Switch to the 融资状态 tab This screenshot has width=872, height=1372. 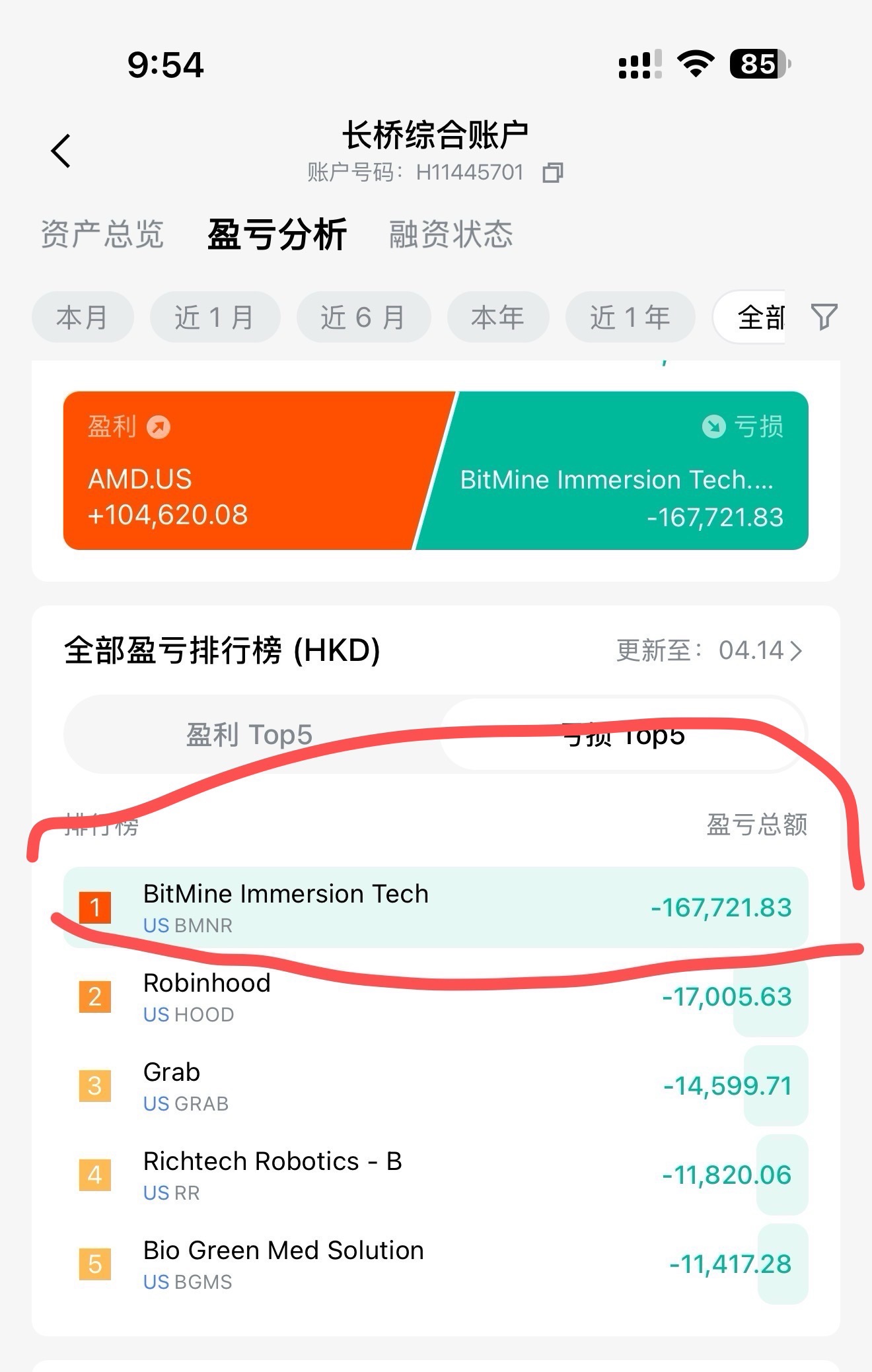[451, 234]
